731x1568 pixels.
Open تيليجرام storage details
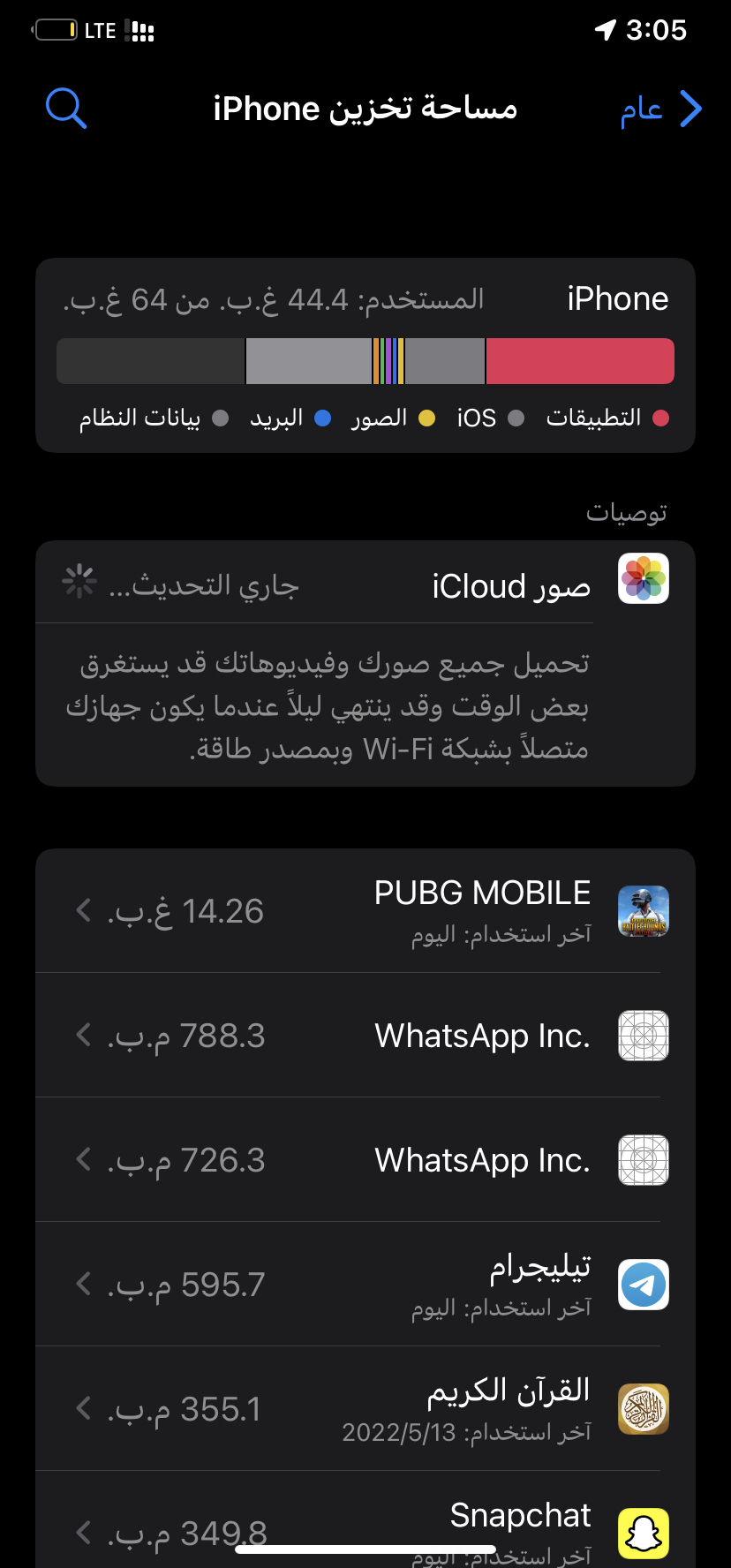pos(365,1285)
